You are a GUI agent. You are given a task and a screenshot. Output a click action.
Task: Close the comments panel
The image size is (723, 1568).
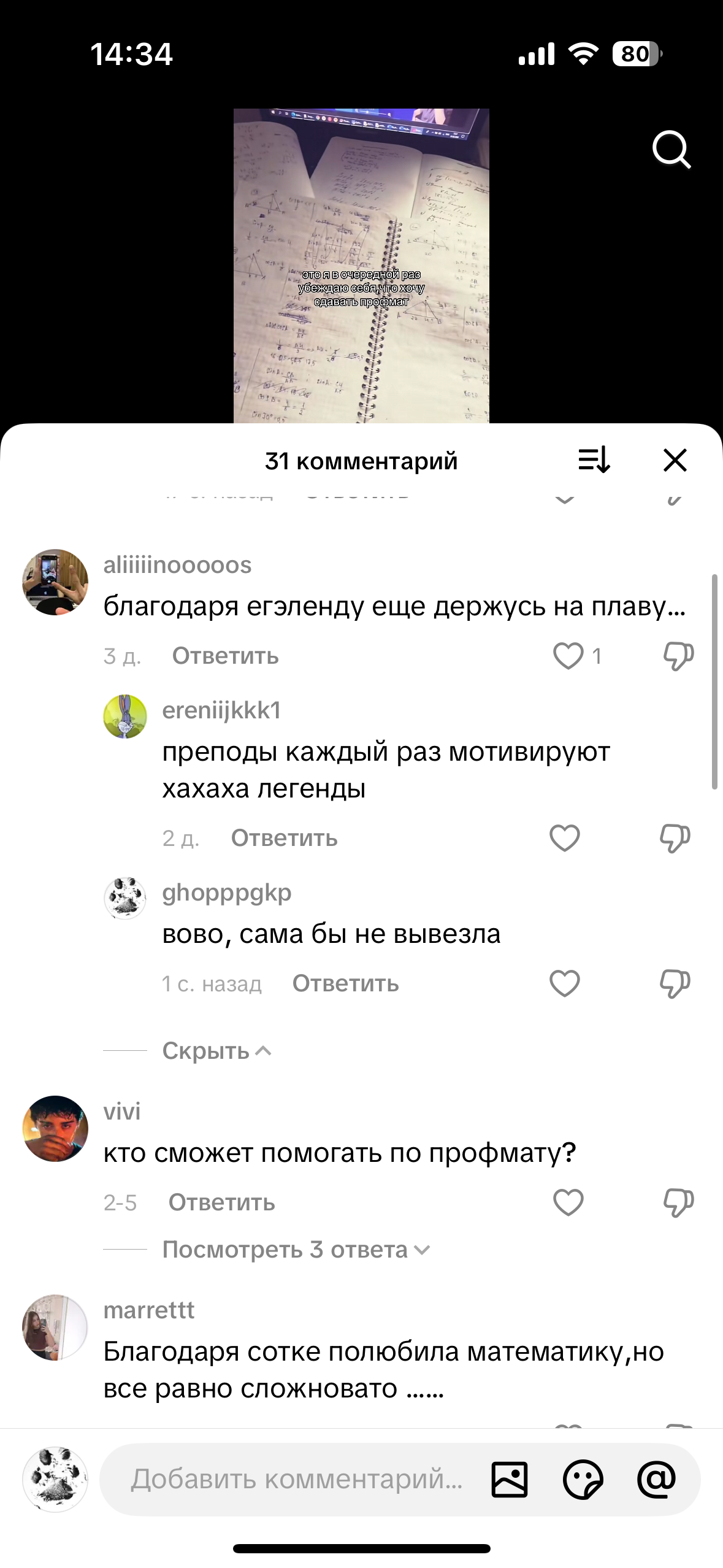(675, 460)
